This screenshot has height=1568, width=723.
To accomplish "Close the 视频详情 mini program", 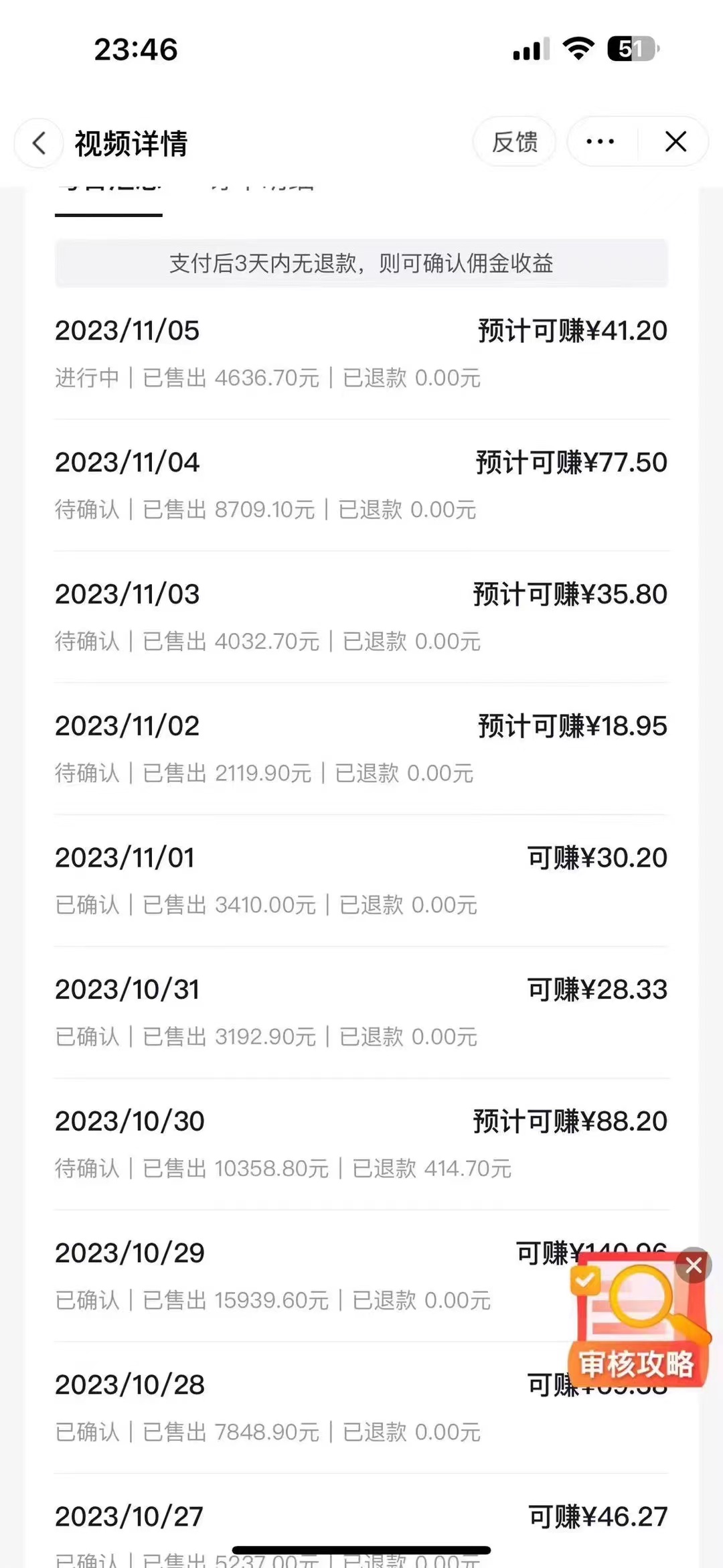I will coord(675,142).
